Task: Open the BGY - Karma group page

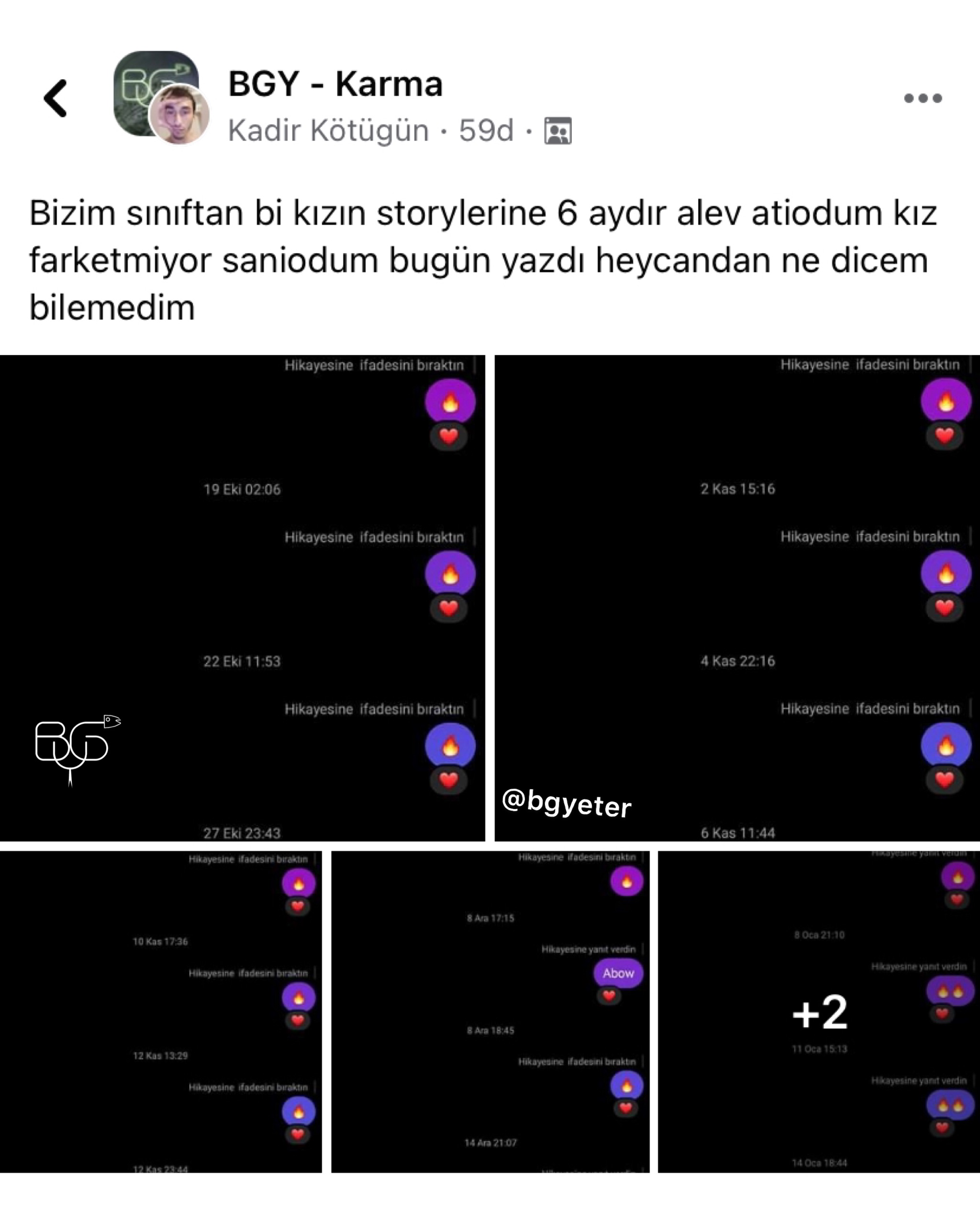Action: tap(335, 84)
